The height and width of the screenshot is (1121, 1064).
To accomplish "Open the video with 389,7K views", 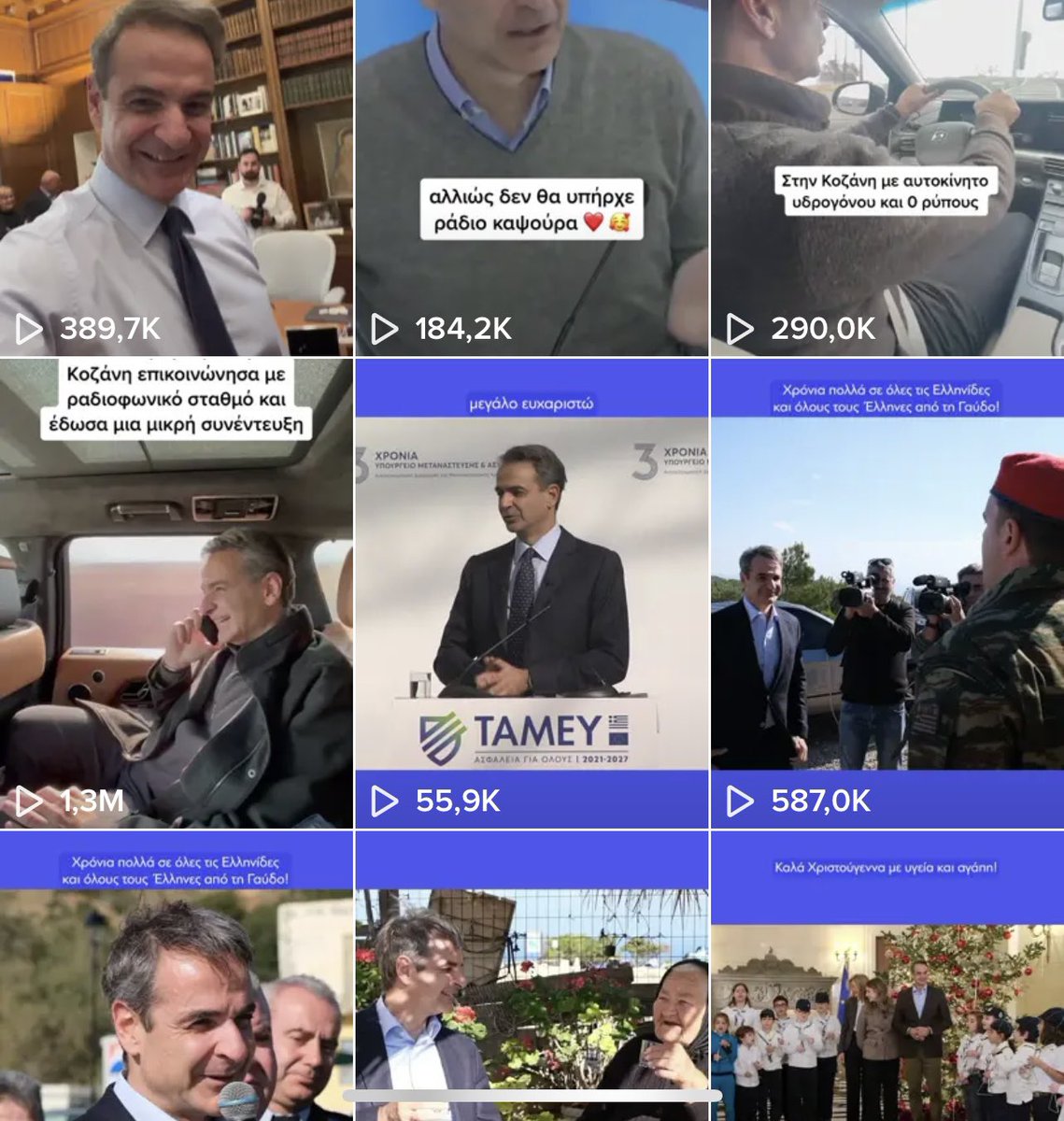I will tap(176, 177).
